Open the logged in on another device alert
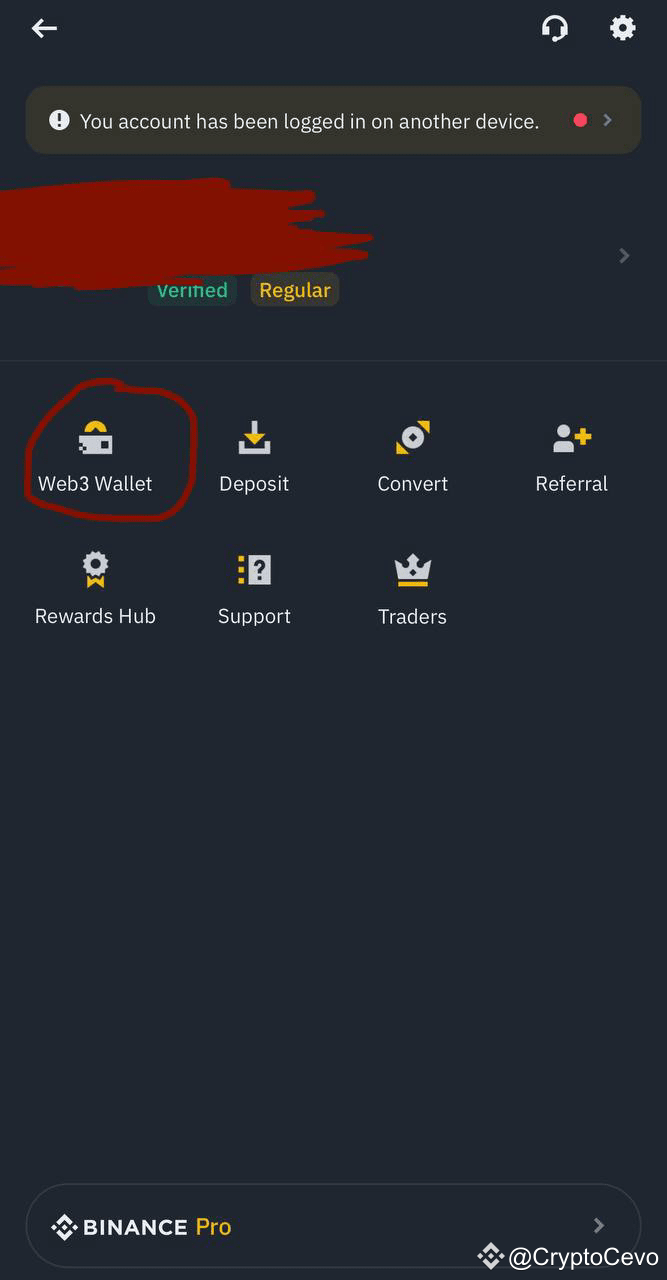667x1280 pixels. [x=332, y=121]
